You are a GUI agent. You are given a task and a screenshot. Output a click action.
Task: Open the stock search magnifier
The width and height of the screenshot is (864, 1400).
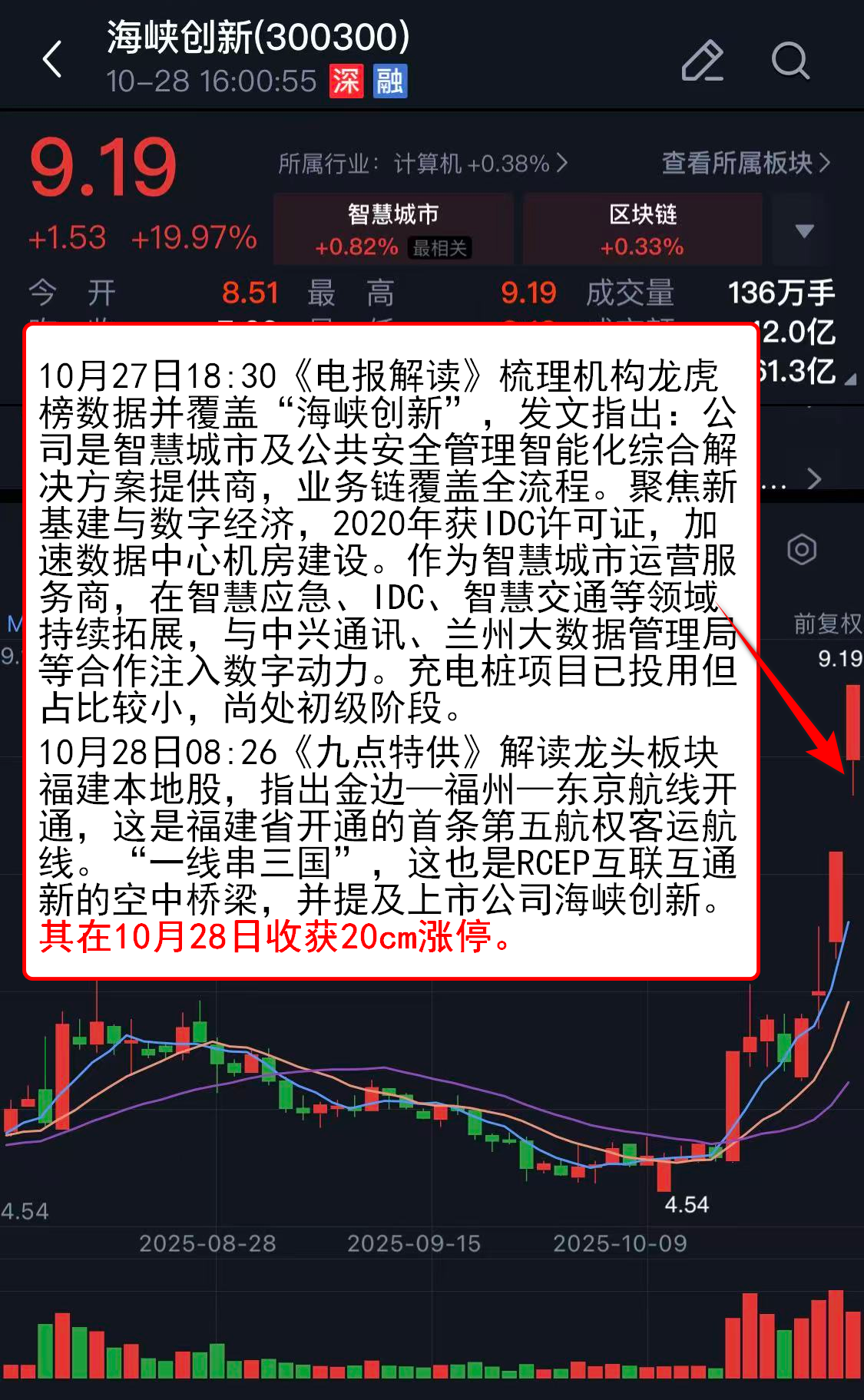(790, 60)
